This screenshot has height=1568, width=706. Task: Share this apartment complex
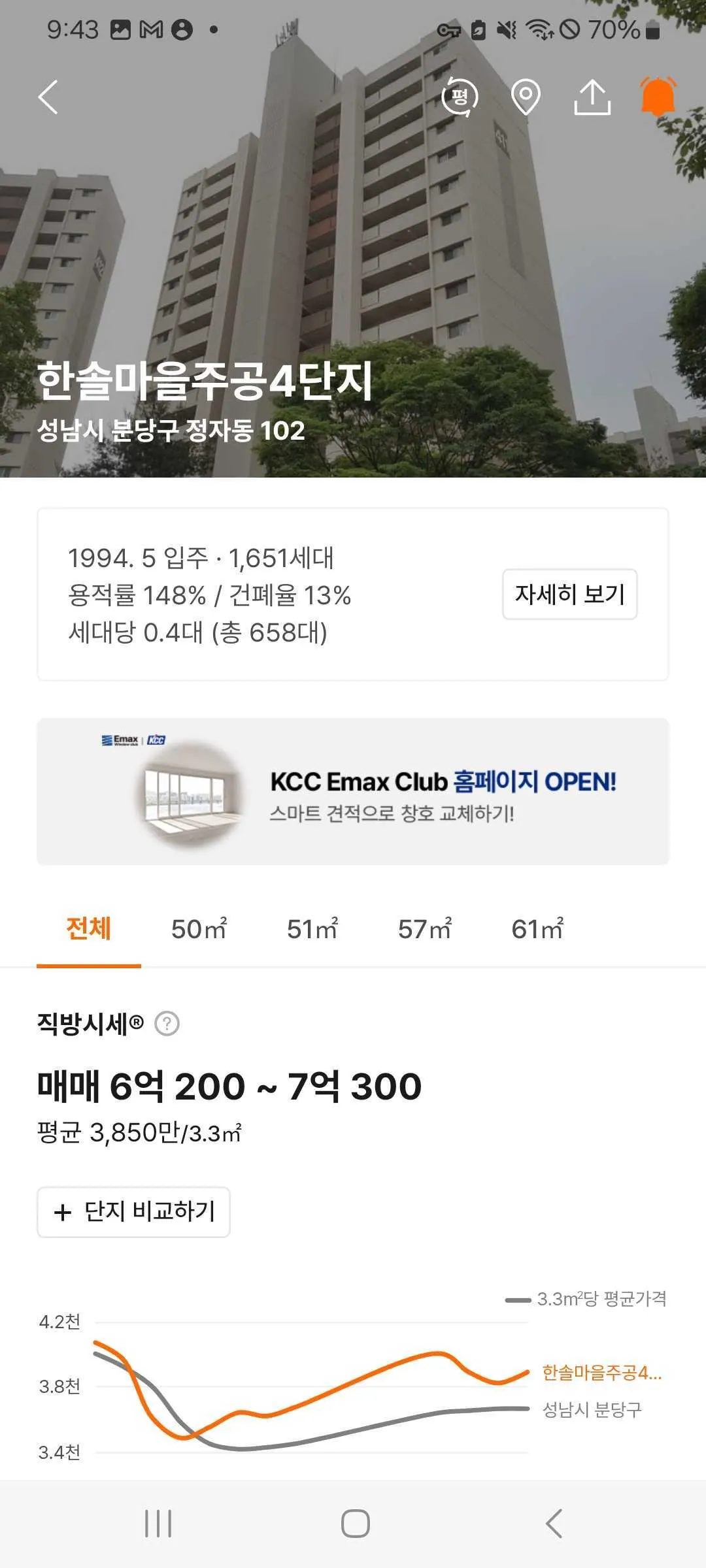tap(592, 97)
